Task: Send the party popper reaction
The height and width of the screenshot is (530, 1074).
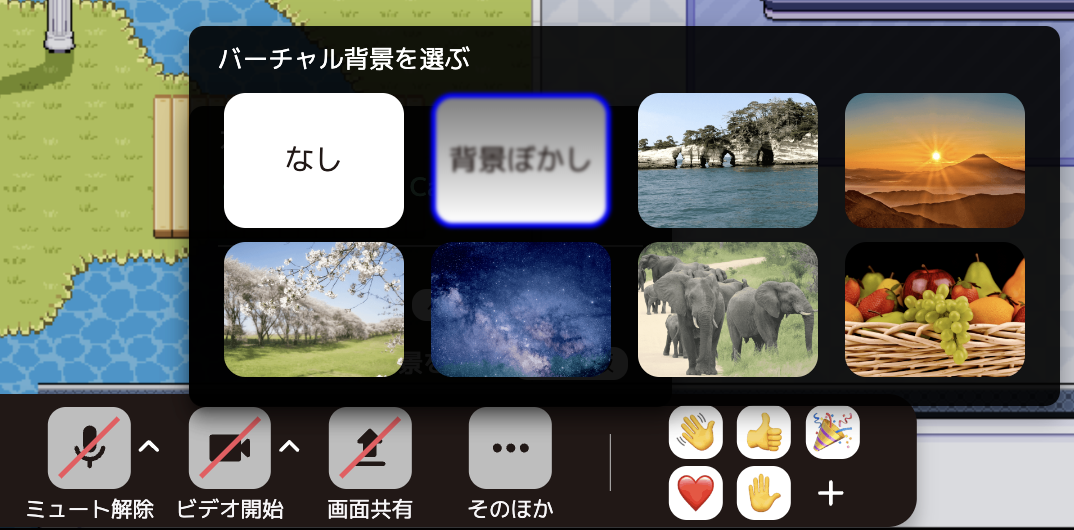Action: 832,433
